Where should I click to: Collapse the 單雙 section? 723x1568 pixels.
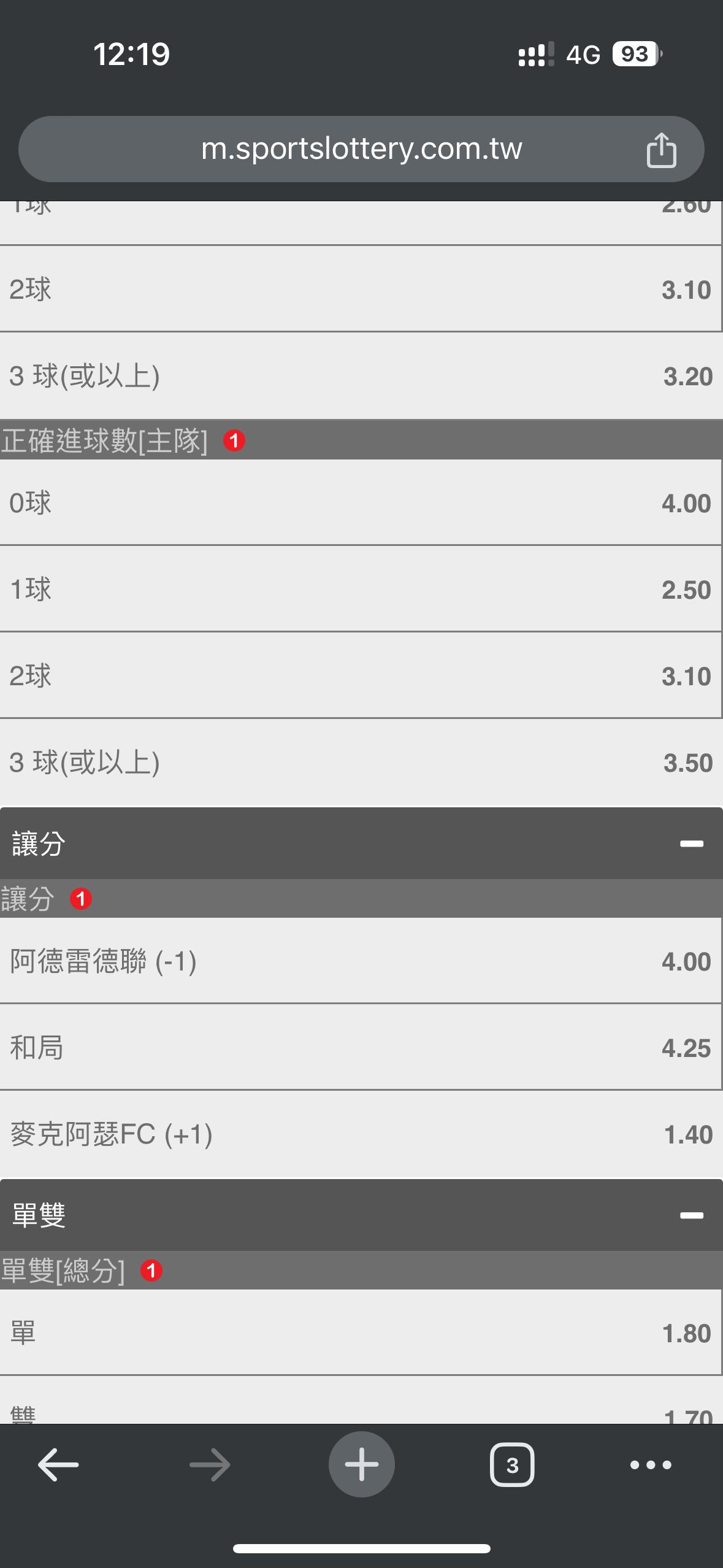[x=691, y=1215]
